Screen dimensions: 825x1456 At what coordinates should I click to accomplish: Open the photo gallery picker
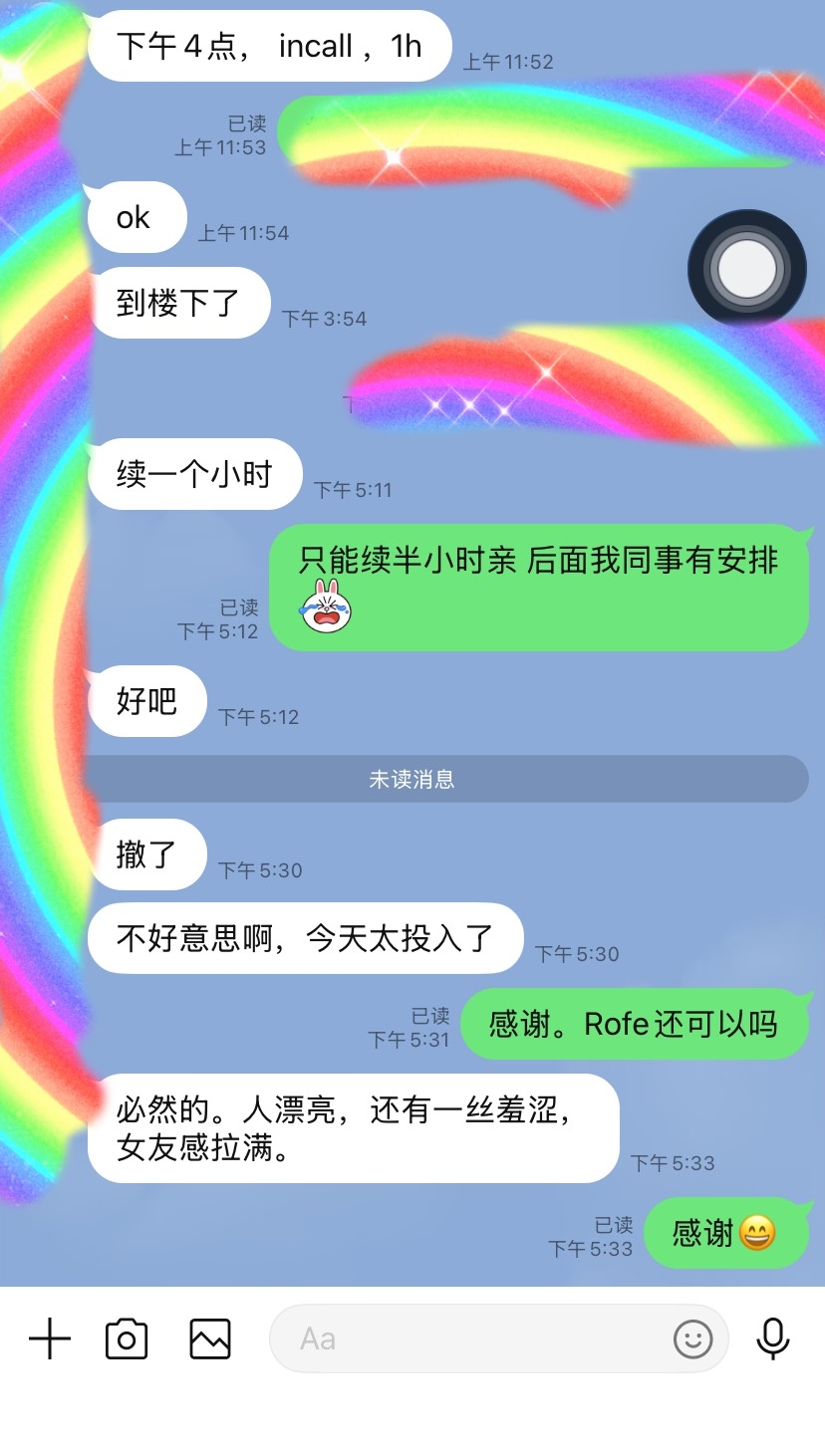(210, 1339)
